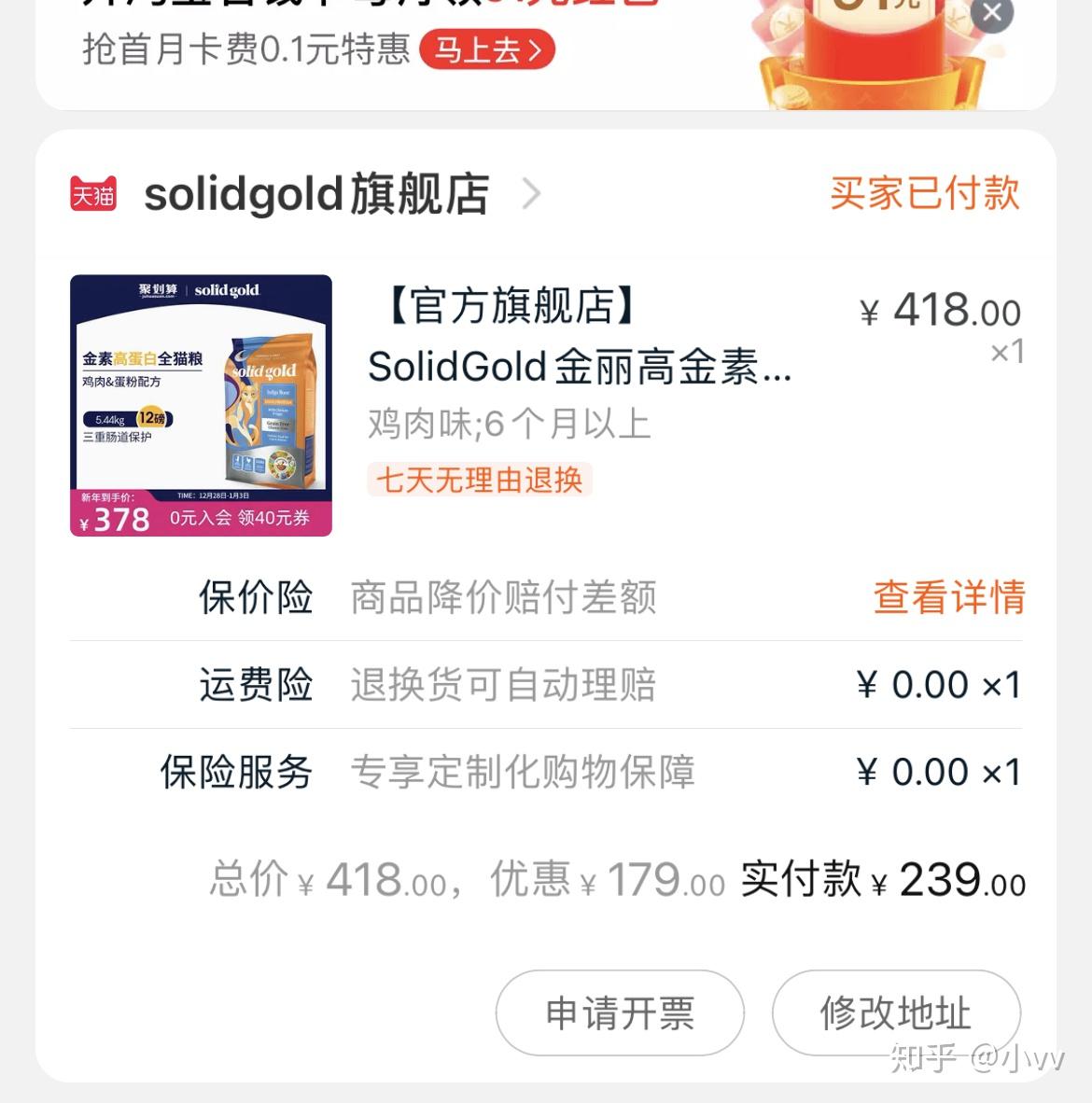Open the solidgold旗舰店 store page

coord(317,194)
